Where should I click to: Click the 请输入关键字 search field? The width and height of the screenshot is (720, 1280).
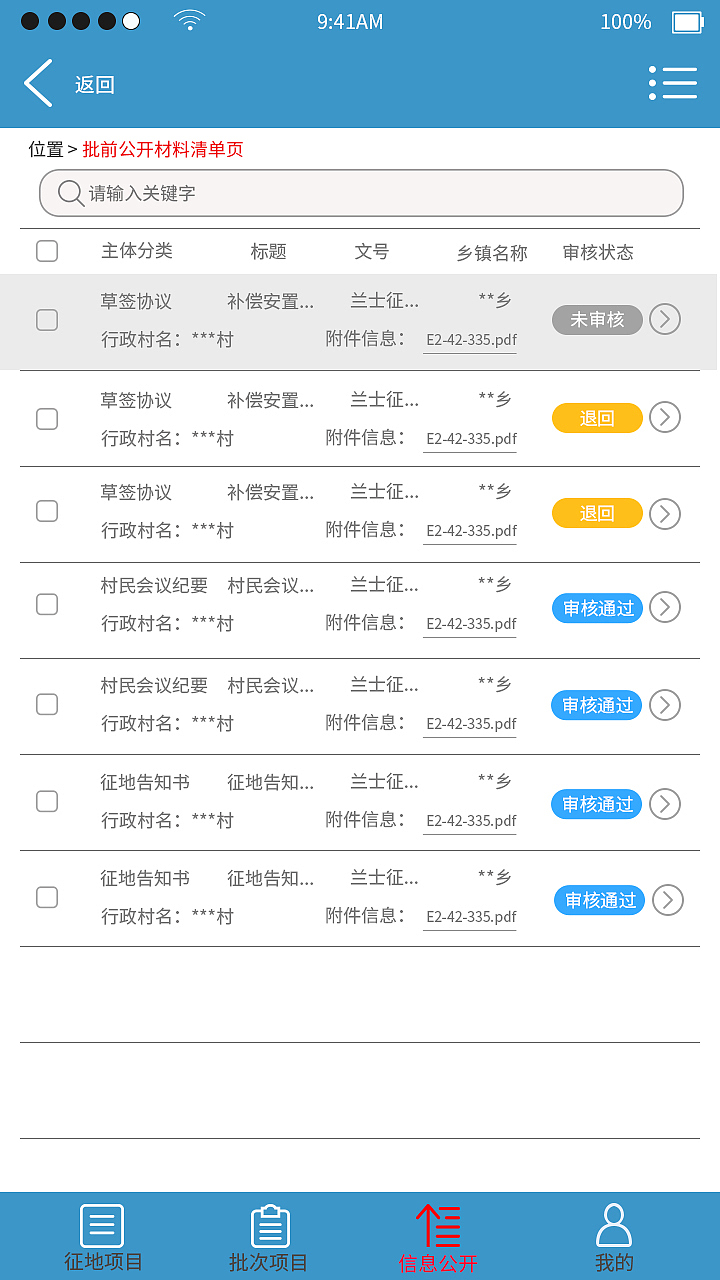click(360, 192)
